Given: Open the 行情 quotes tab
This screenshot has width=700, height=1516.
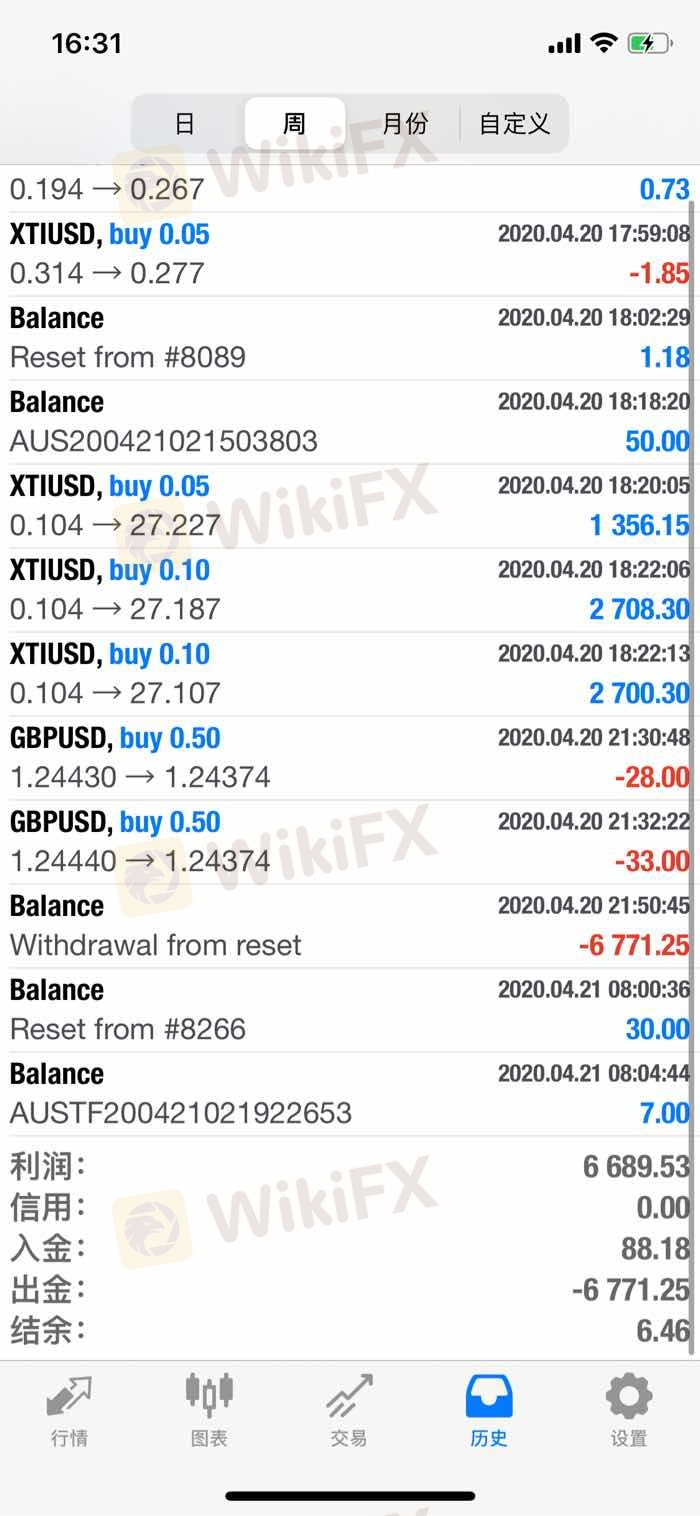Looking at the screenshot, I should [x=69, y=1410].
